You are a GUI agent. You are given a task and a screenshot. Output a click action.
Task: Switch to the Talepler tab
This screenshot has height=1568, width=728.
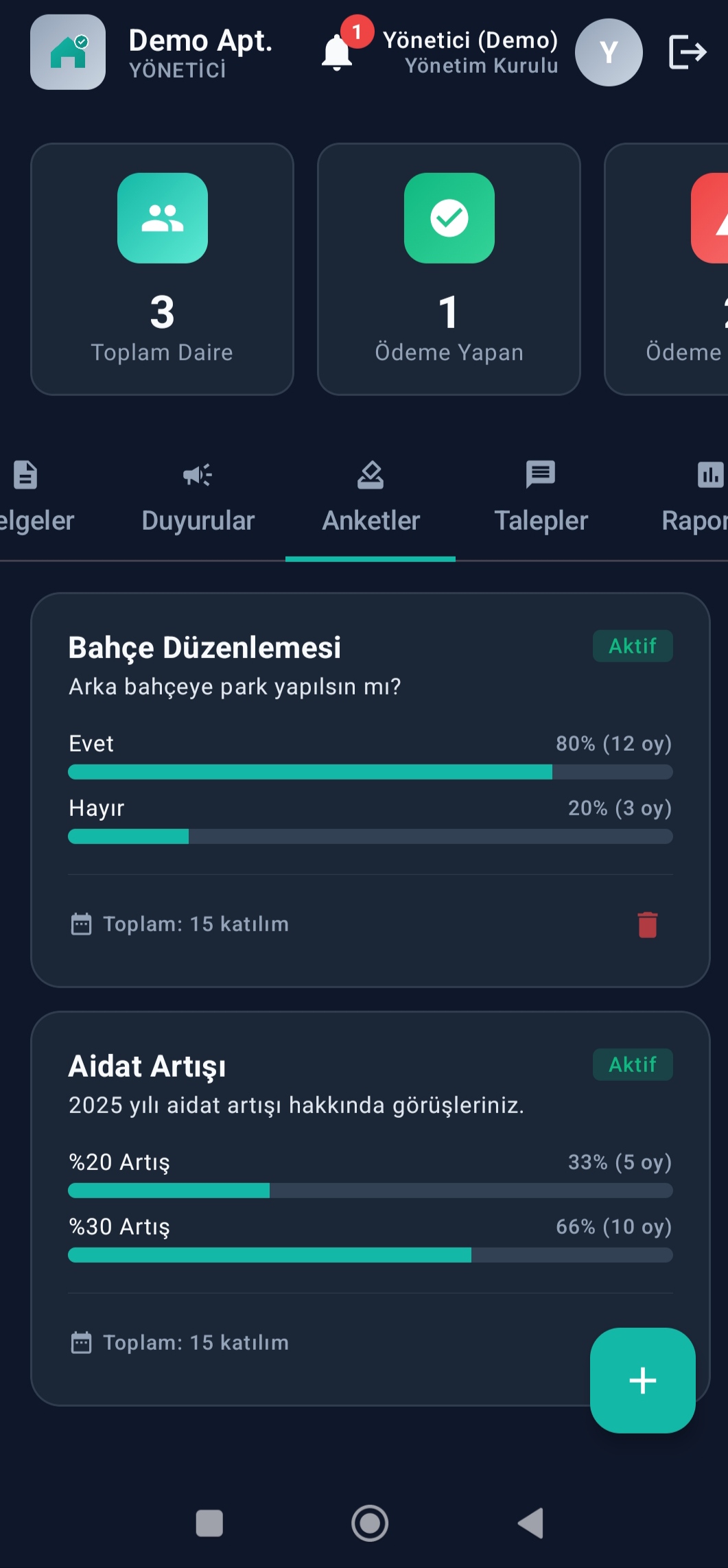540,519
